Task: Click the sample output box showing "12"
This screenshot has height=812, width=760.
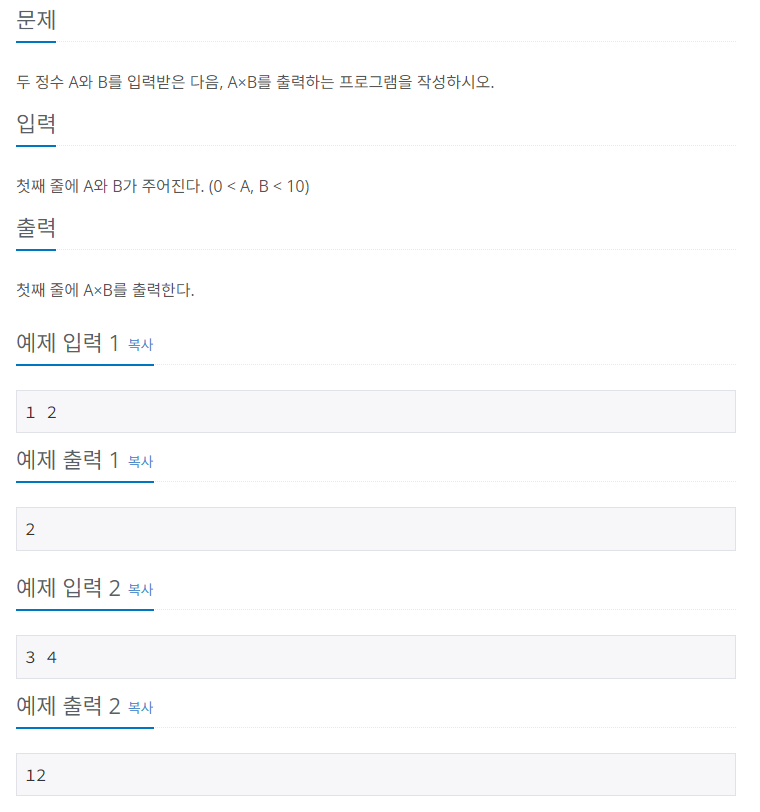Action: point(376,775)
